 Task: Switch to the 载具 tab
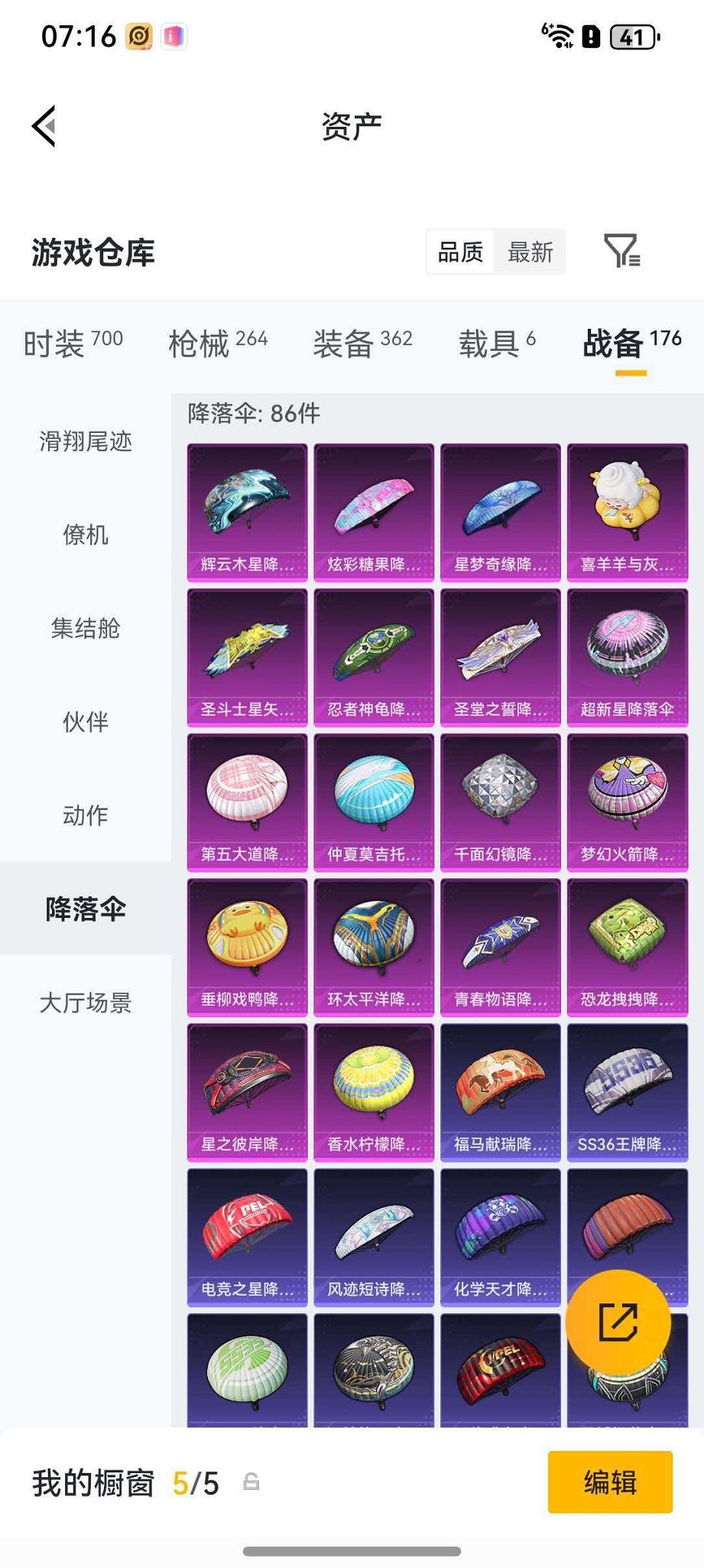coord(497,343)
